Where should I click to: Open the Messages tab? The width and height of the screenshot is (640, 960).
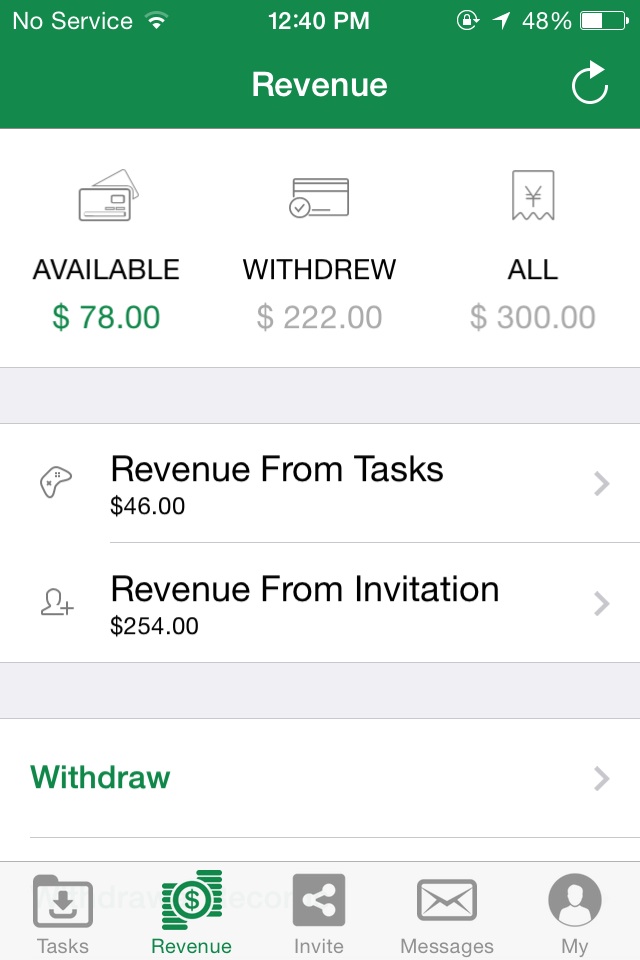pyautogui.click(x=447, y=912)
